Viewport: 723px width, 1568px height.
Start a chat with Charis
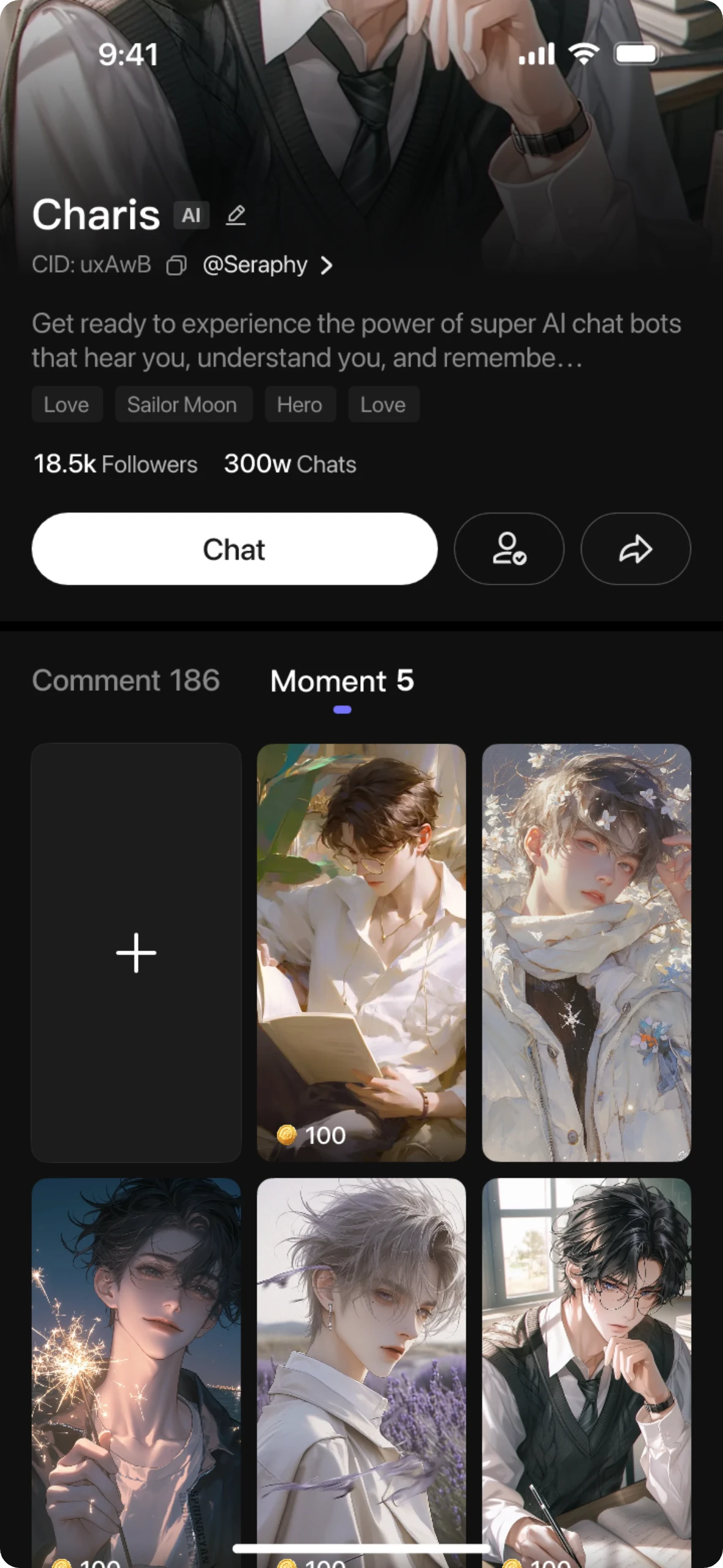click(x=234, y=549)
